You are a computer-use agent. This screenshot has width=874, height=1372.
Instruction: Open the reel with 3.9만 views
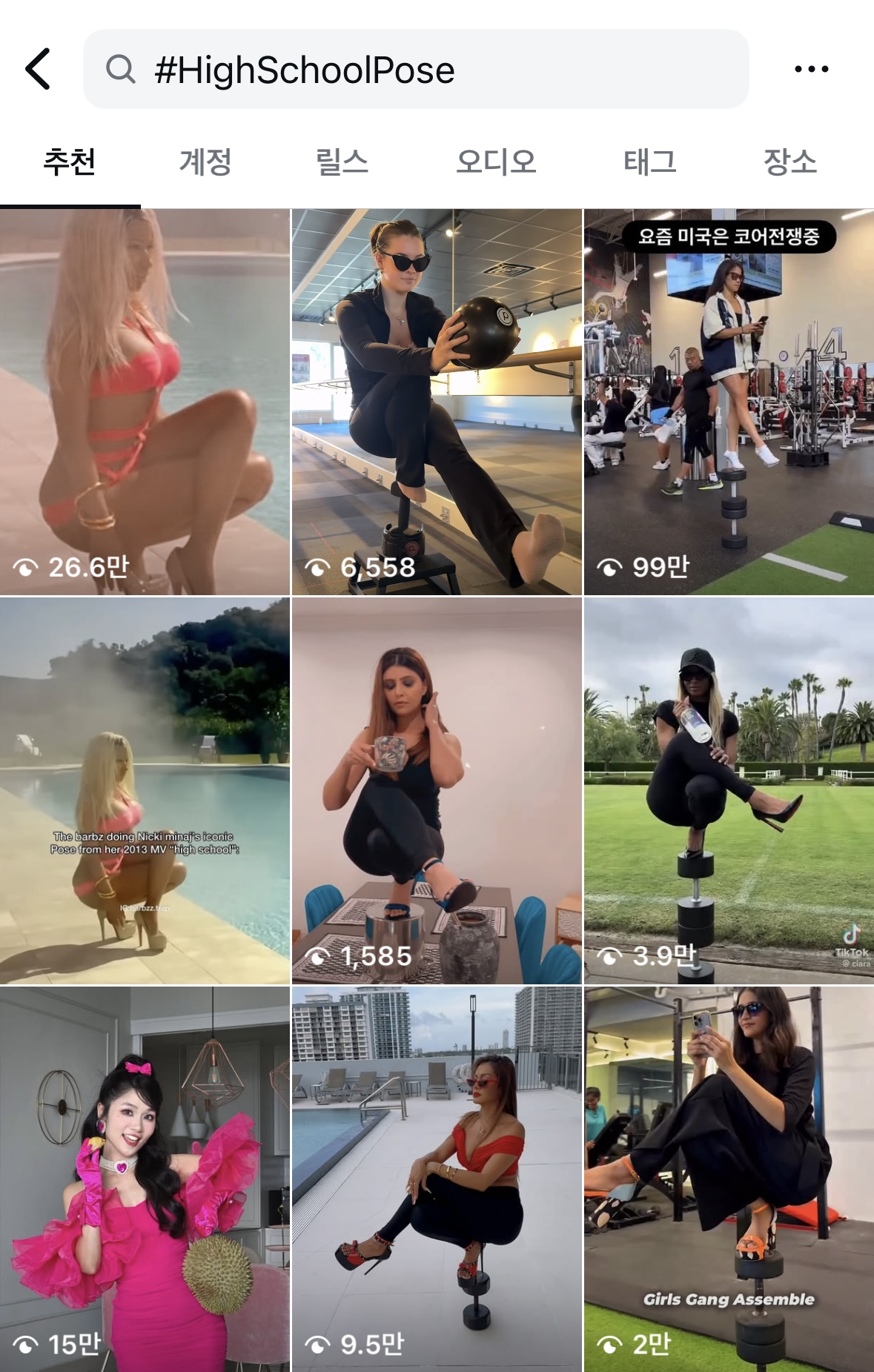pyautogui.click(x=729, y=790)
